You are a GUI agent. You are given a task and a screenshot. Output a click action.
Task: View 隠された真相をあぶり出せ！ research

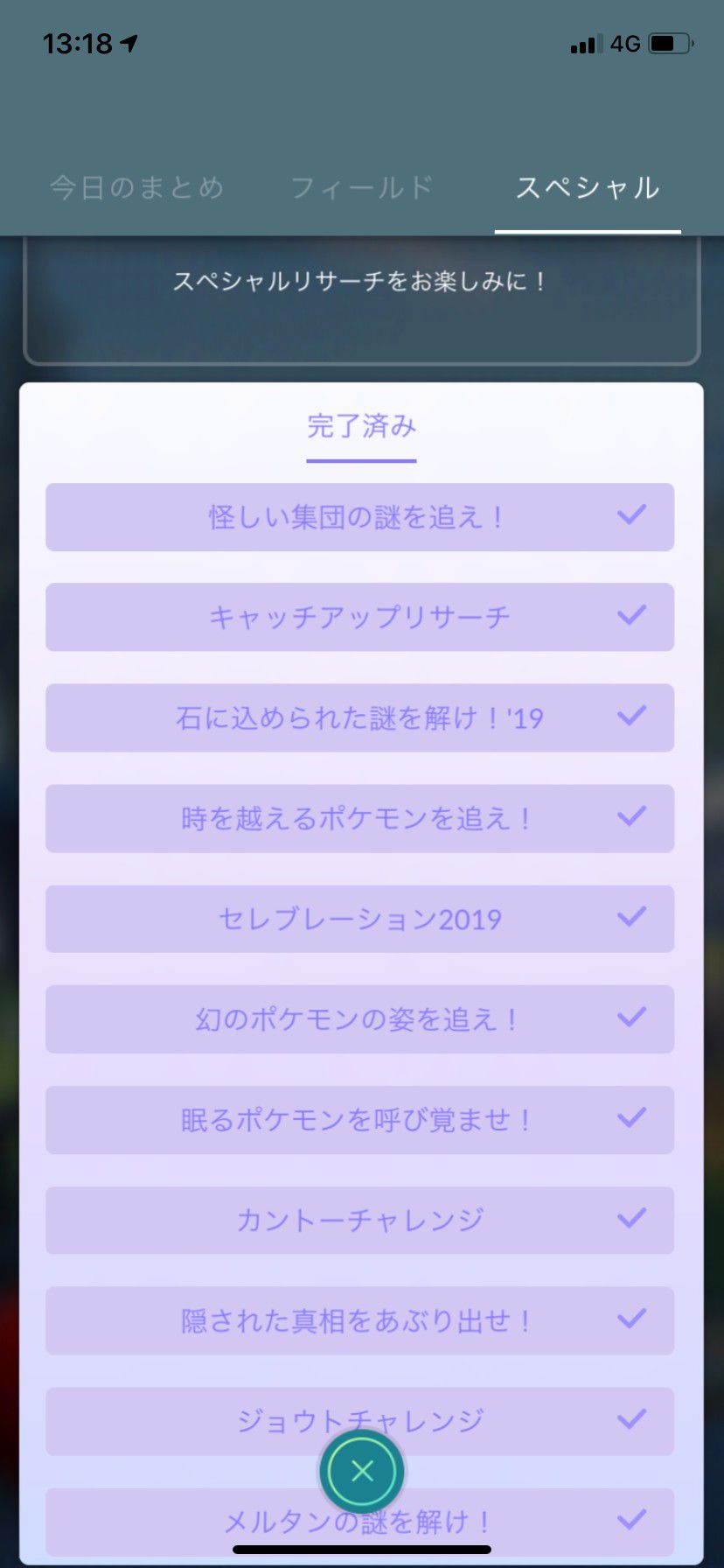[x=359, y=1320]
